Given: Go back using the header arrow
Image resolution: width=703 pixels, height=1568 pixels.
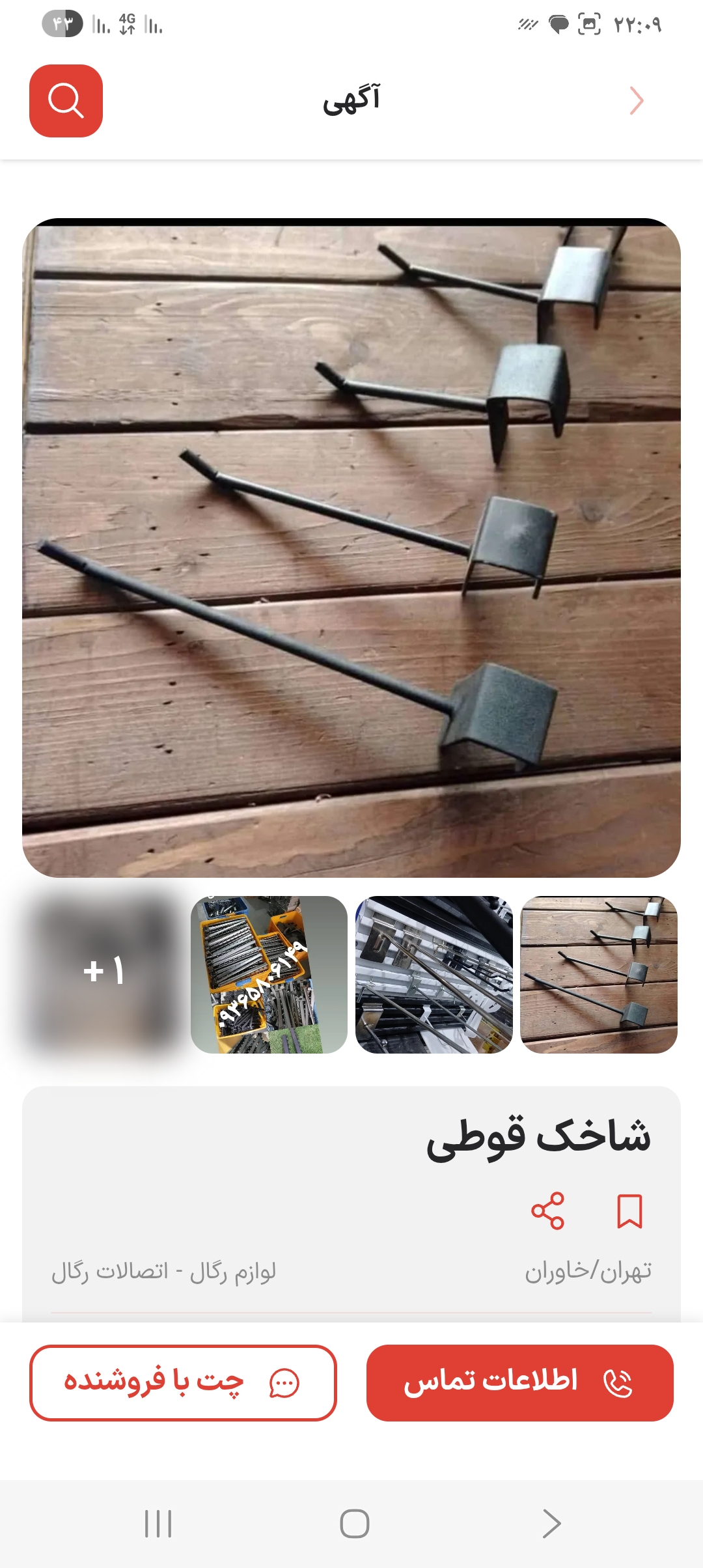Looking at the screenshot, I should (x=636, y=101).
